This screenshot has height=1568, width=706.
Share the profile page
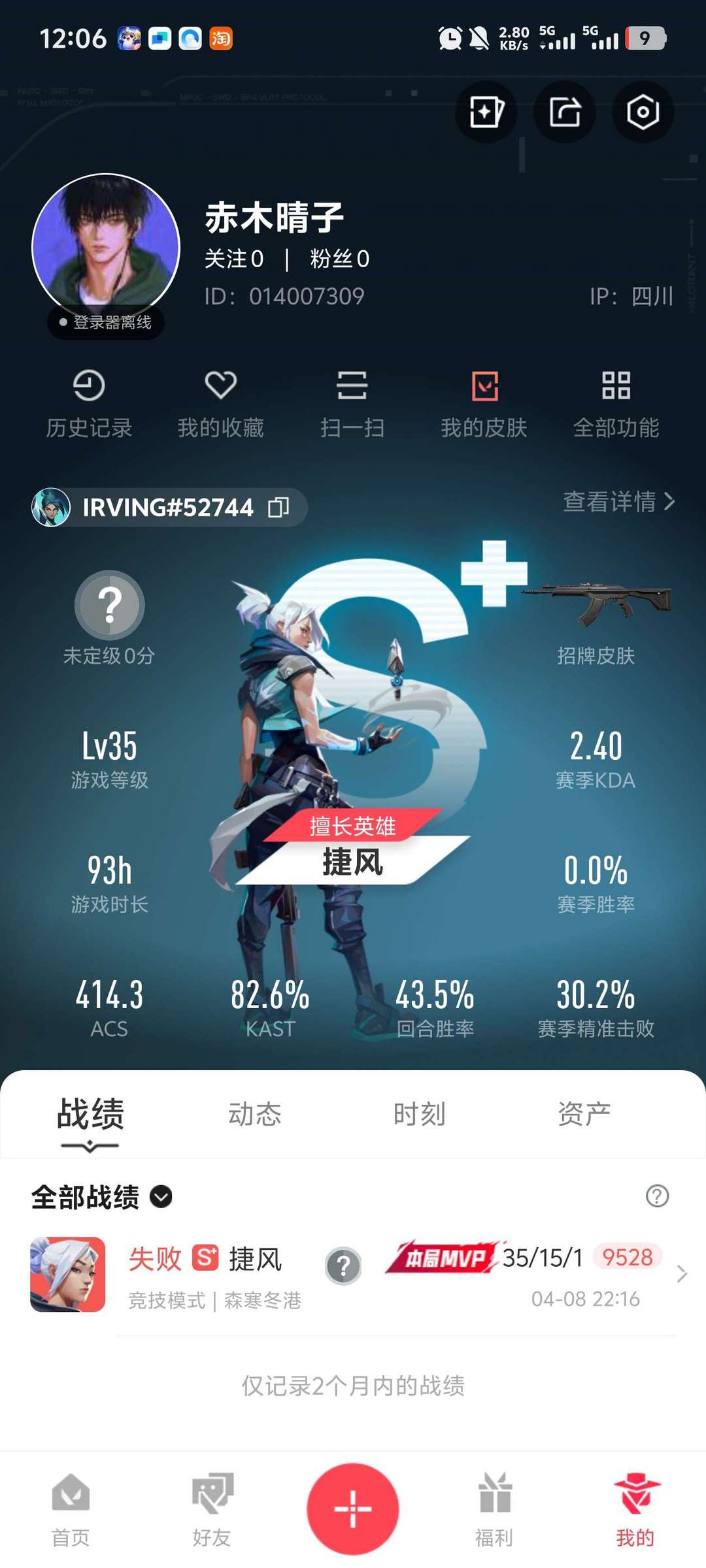pyautogui.click(x=565, y=112)
